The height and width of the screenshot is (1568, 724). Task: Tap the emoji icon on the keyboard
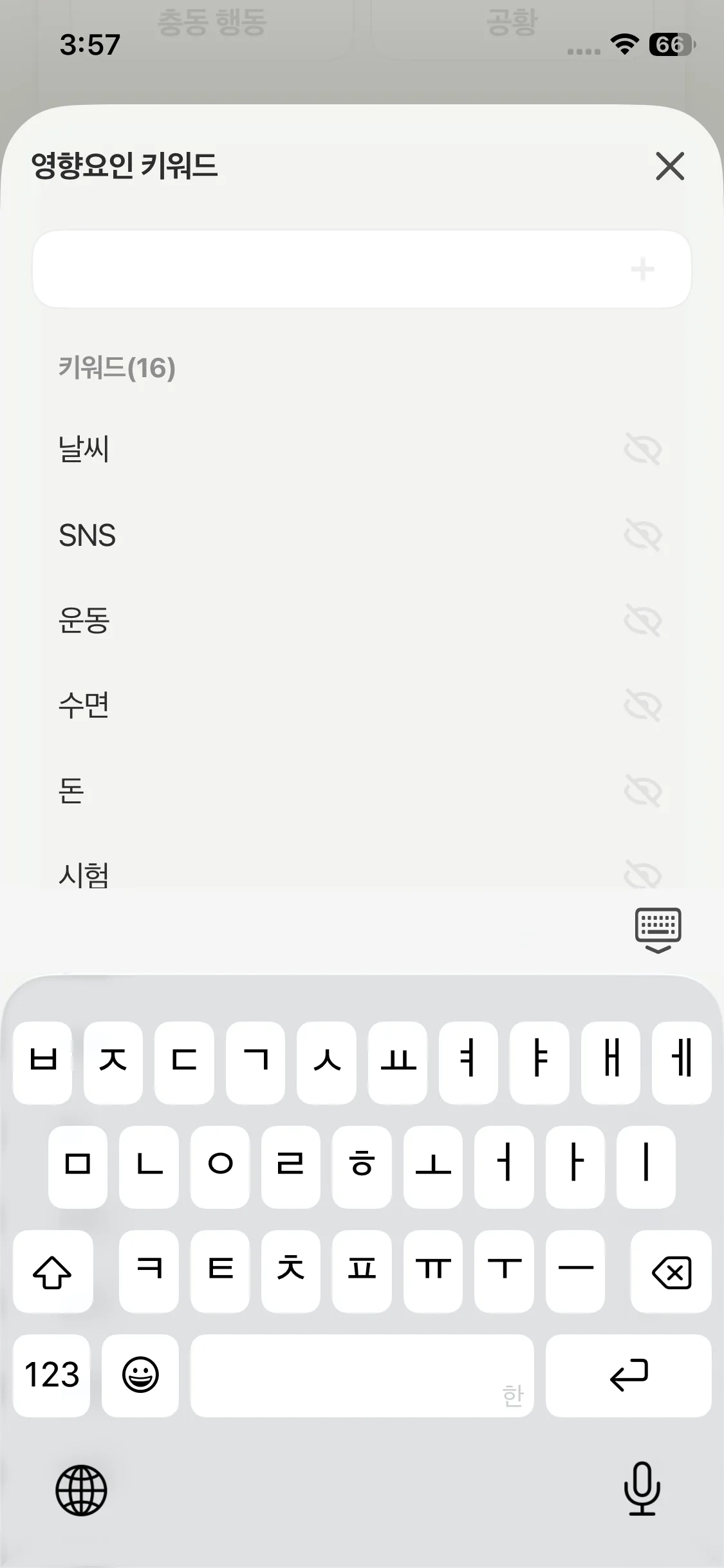[x=140, y=1375]
